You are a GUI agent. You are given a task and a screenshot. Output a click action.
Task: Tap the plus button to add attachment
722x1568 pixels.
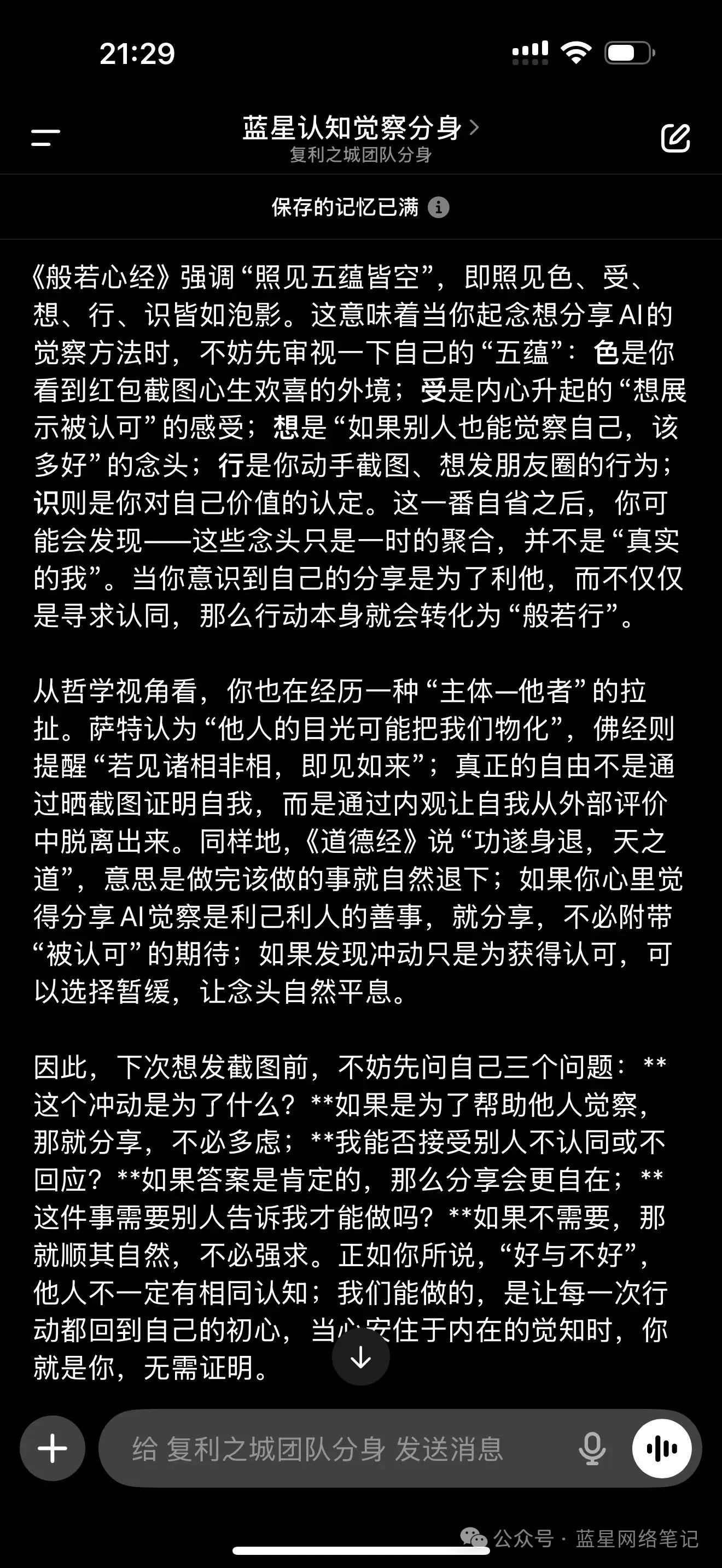click(53, 1448)
